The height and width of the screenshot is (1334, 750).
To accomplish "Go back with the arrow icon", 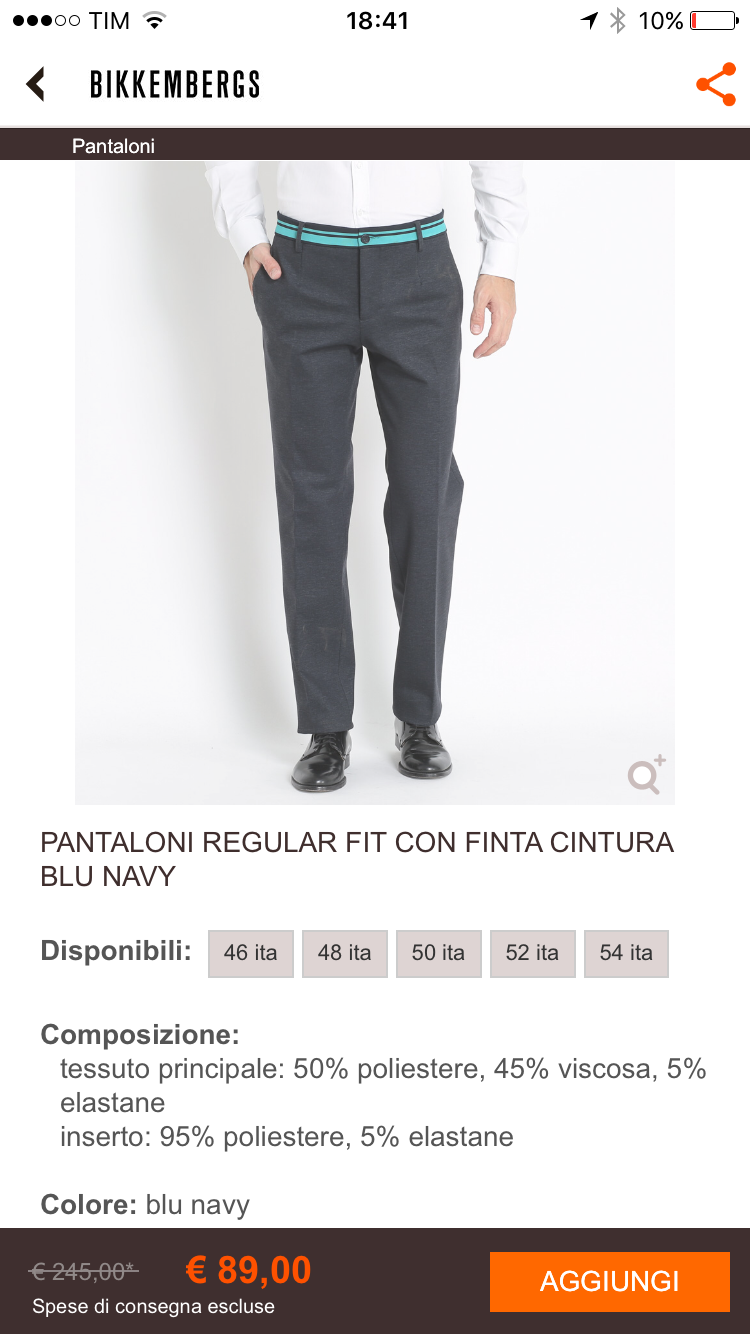I will click(36, 84).
